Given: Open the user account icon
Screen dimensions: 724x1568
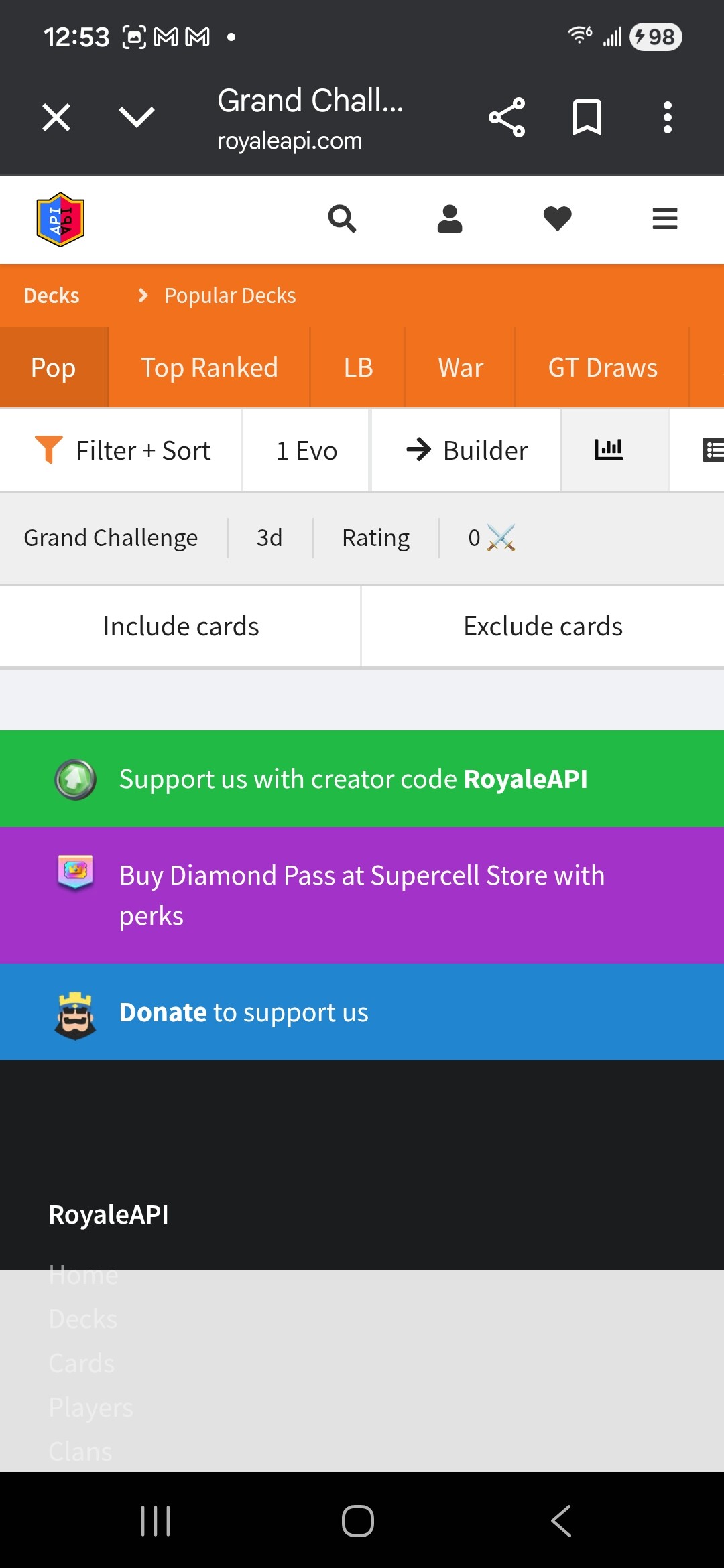Looking at the screenshot, I should pyautogui.click(x=450, y=219).
